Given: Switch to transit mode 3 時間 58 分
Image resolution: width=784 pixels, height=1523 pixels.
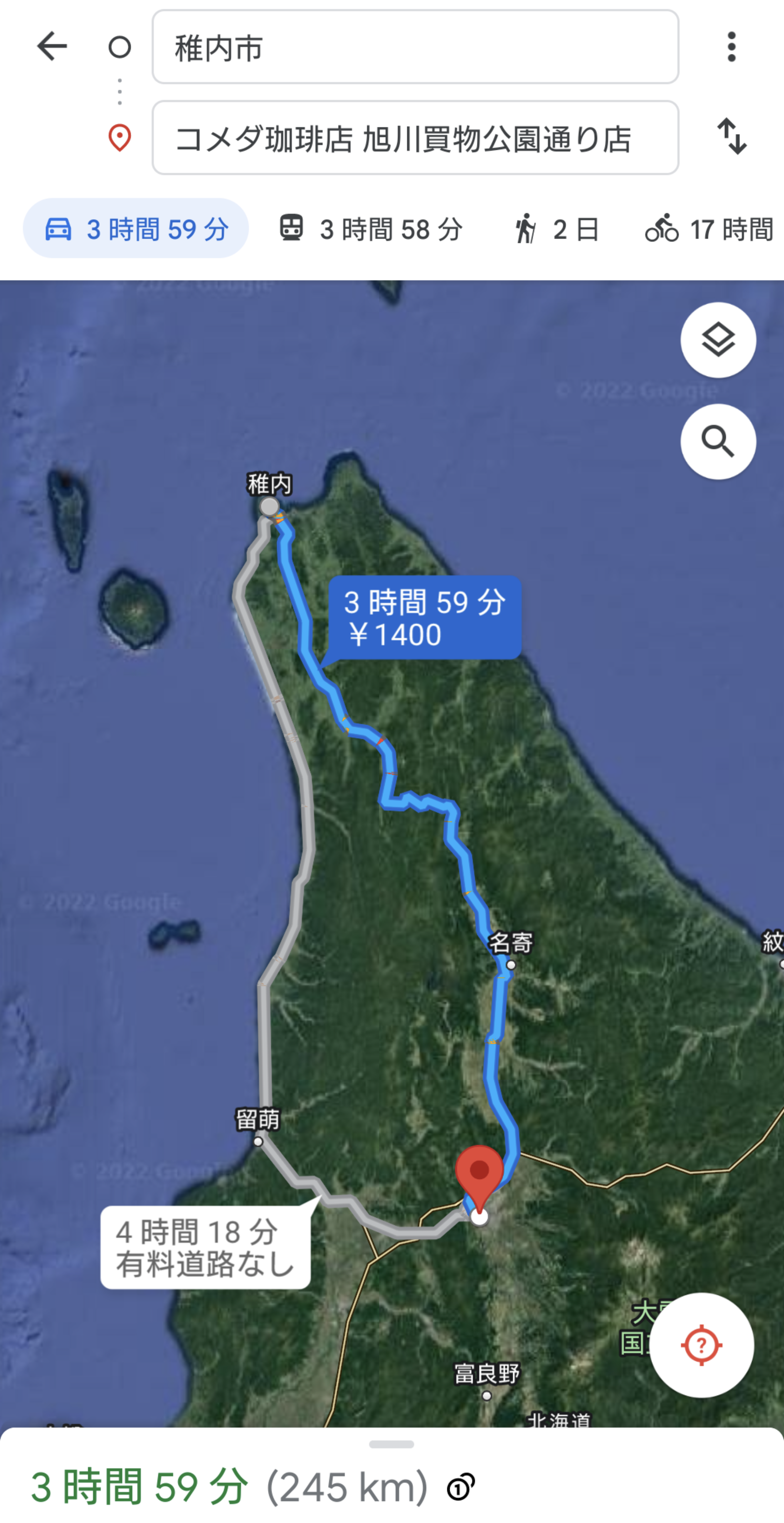Looking at the screenshot, I should click(371, 229).
